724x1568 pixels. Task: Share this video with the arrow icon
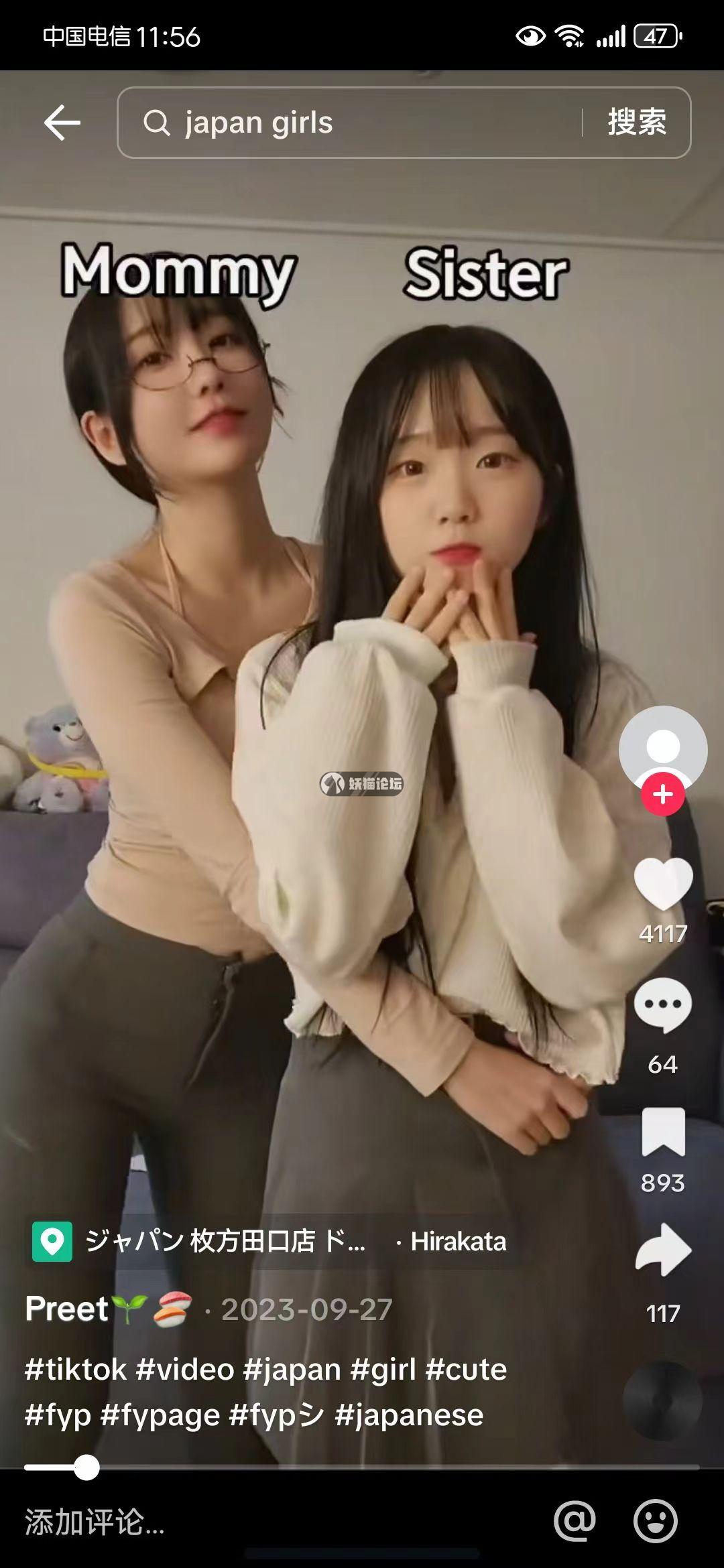point(662,1250)
